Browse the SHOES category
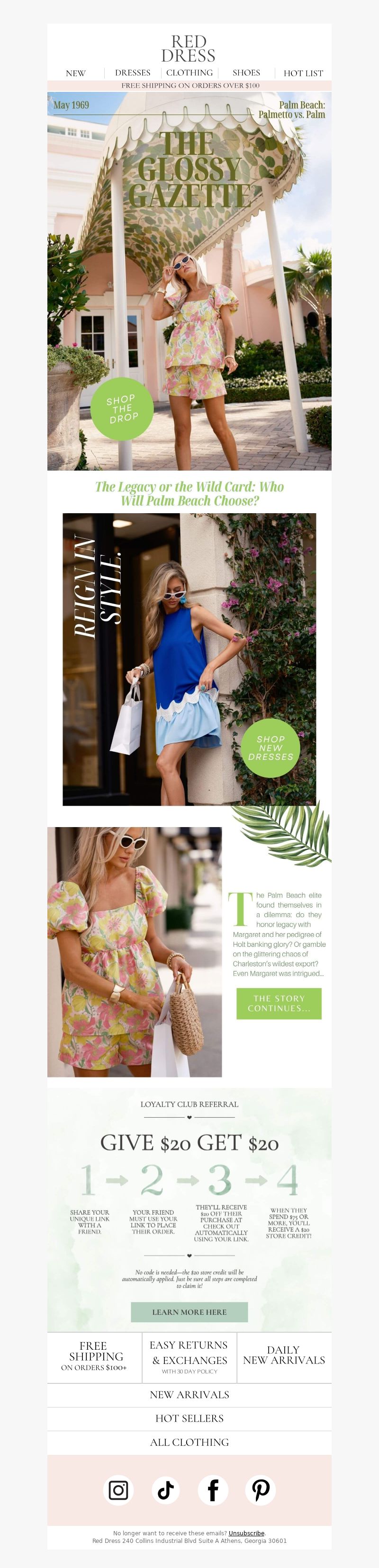This screenshot has width=379, height=1568. click(246, 72)
